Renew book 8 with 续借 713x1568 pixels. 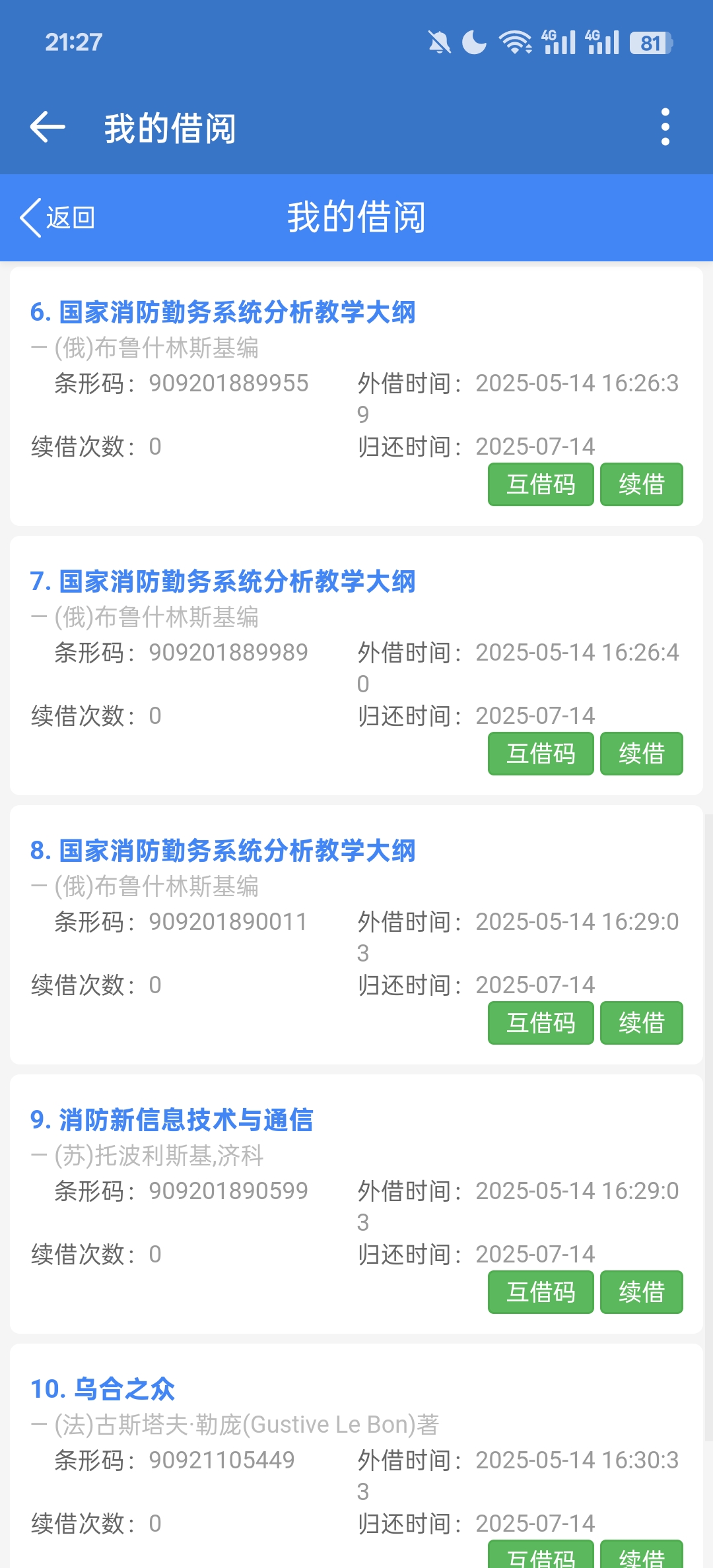(641, 1023)
